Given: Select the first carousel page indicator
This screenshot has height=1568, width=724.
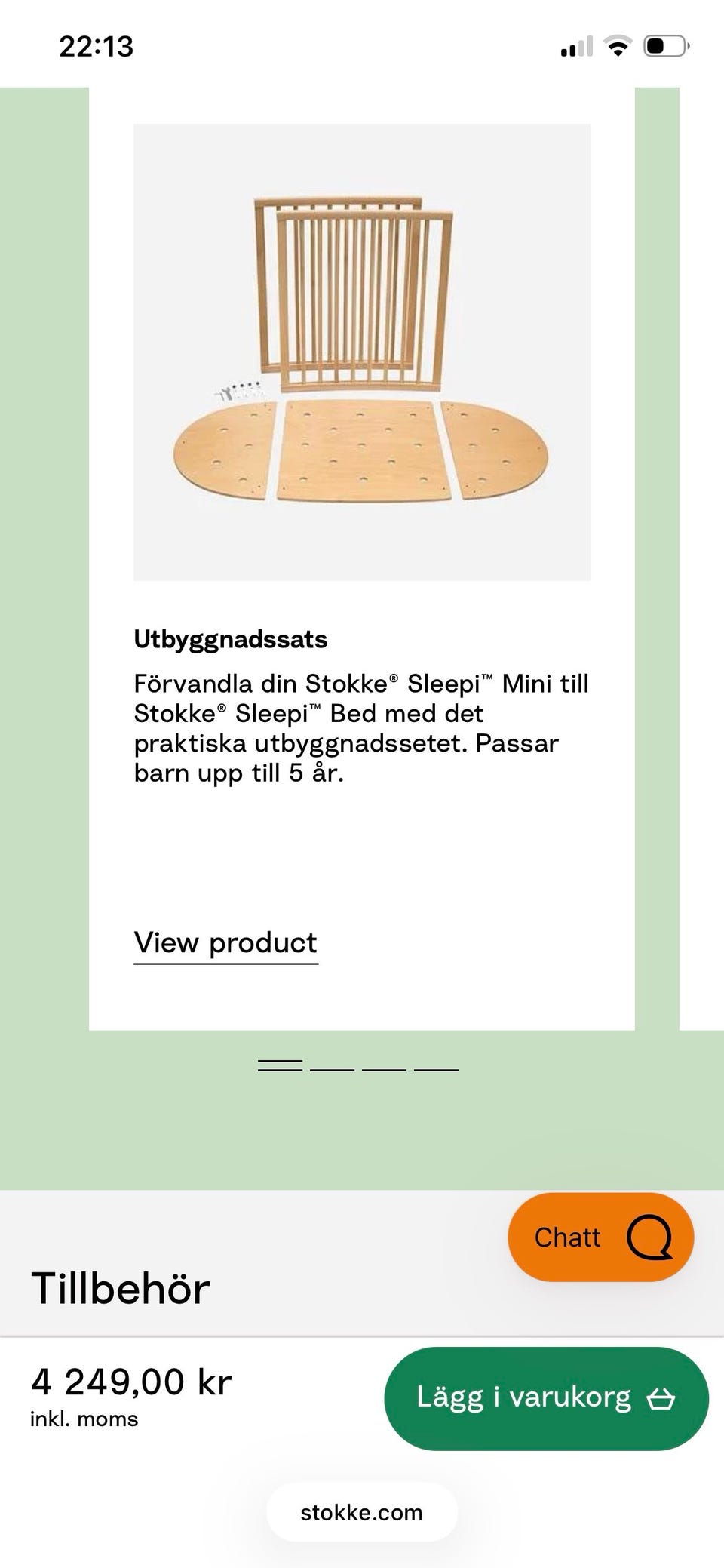Looking at the screenshot, I should click(281, 1066).
